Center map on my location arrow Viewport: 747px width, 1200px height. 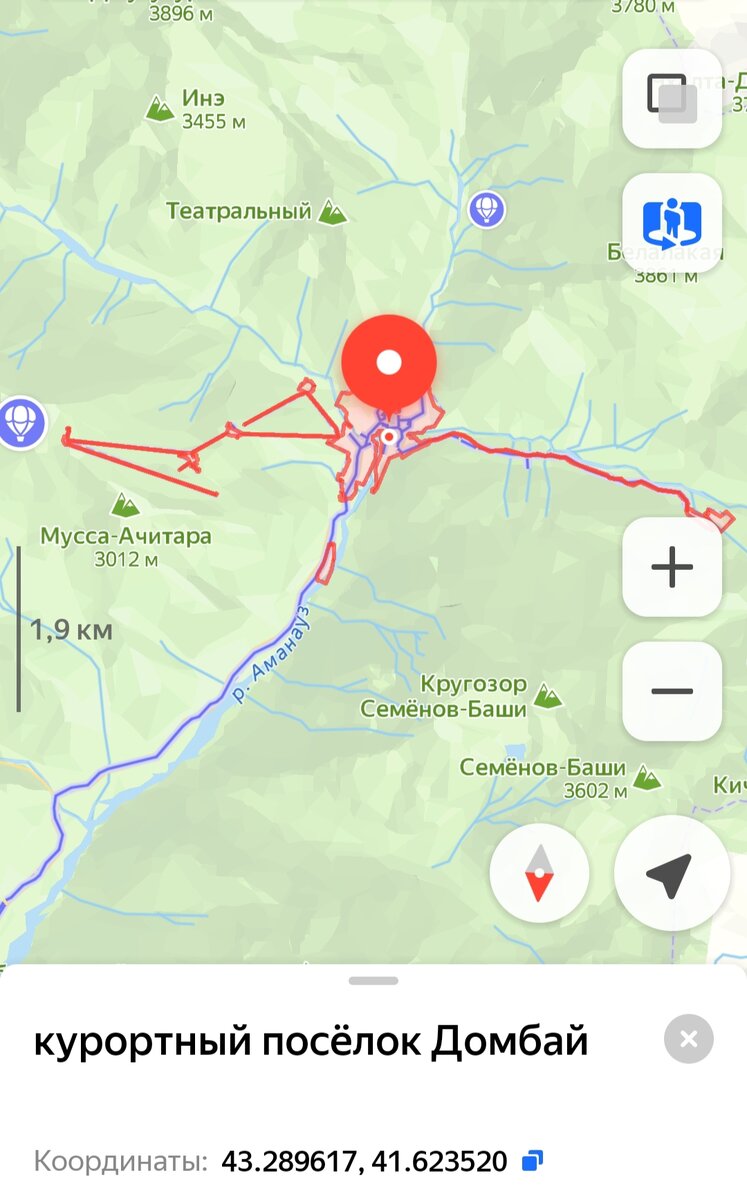(x=670, y=873)
